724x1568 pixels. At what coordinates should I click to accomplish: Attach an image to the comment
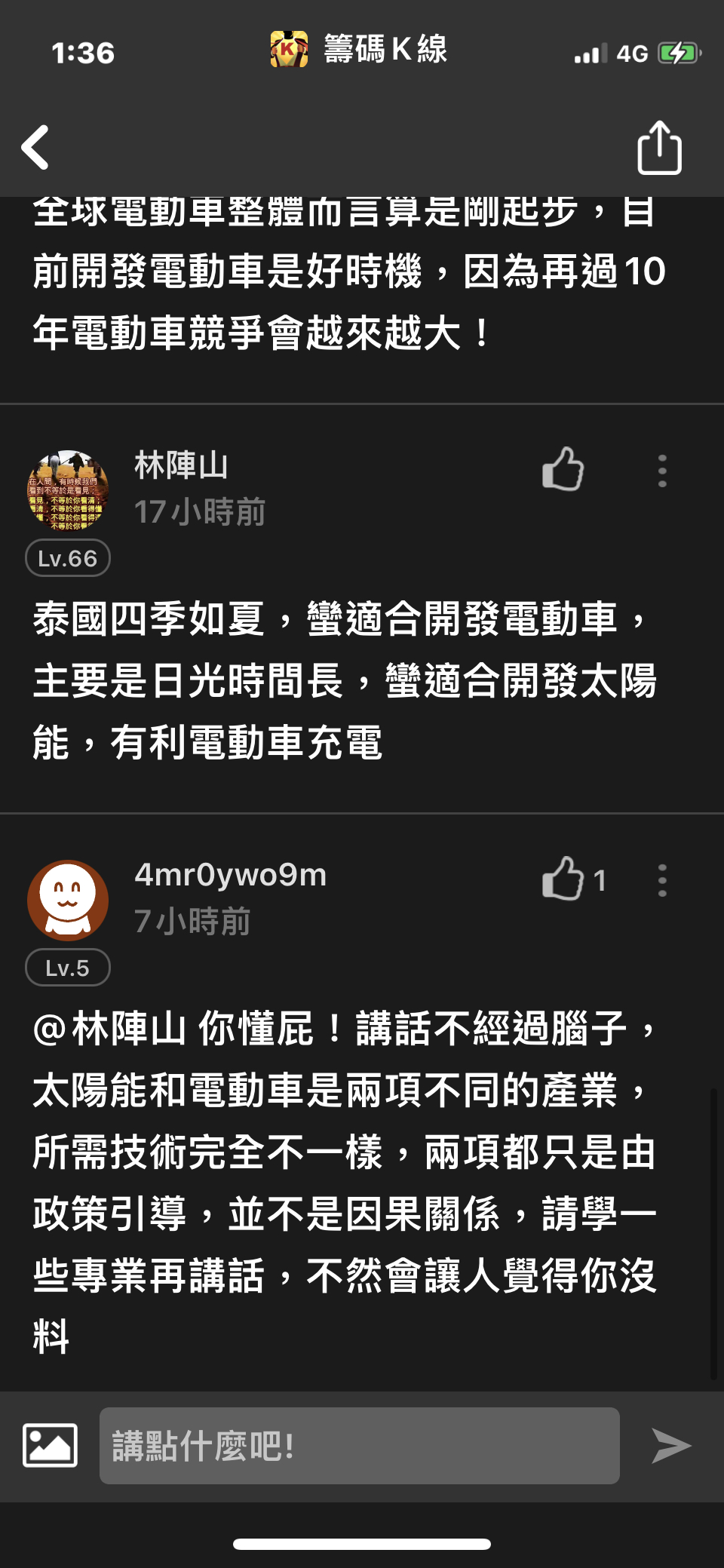[50, 1445]
